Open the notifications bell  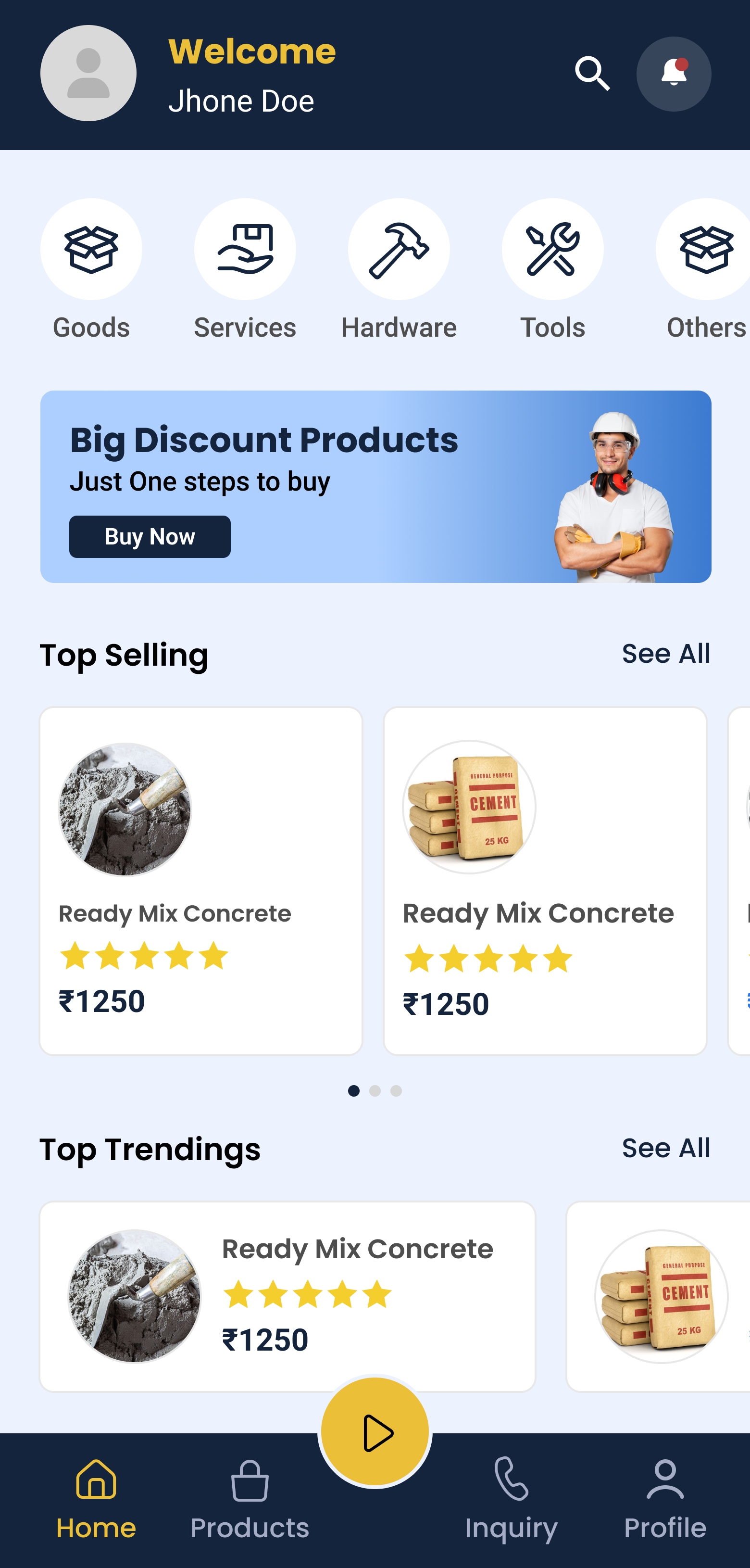coord(674,74)
